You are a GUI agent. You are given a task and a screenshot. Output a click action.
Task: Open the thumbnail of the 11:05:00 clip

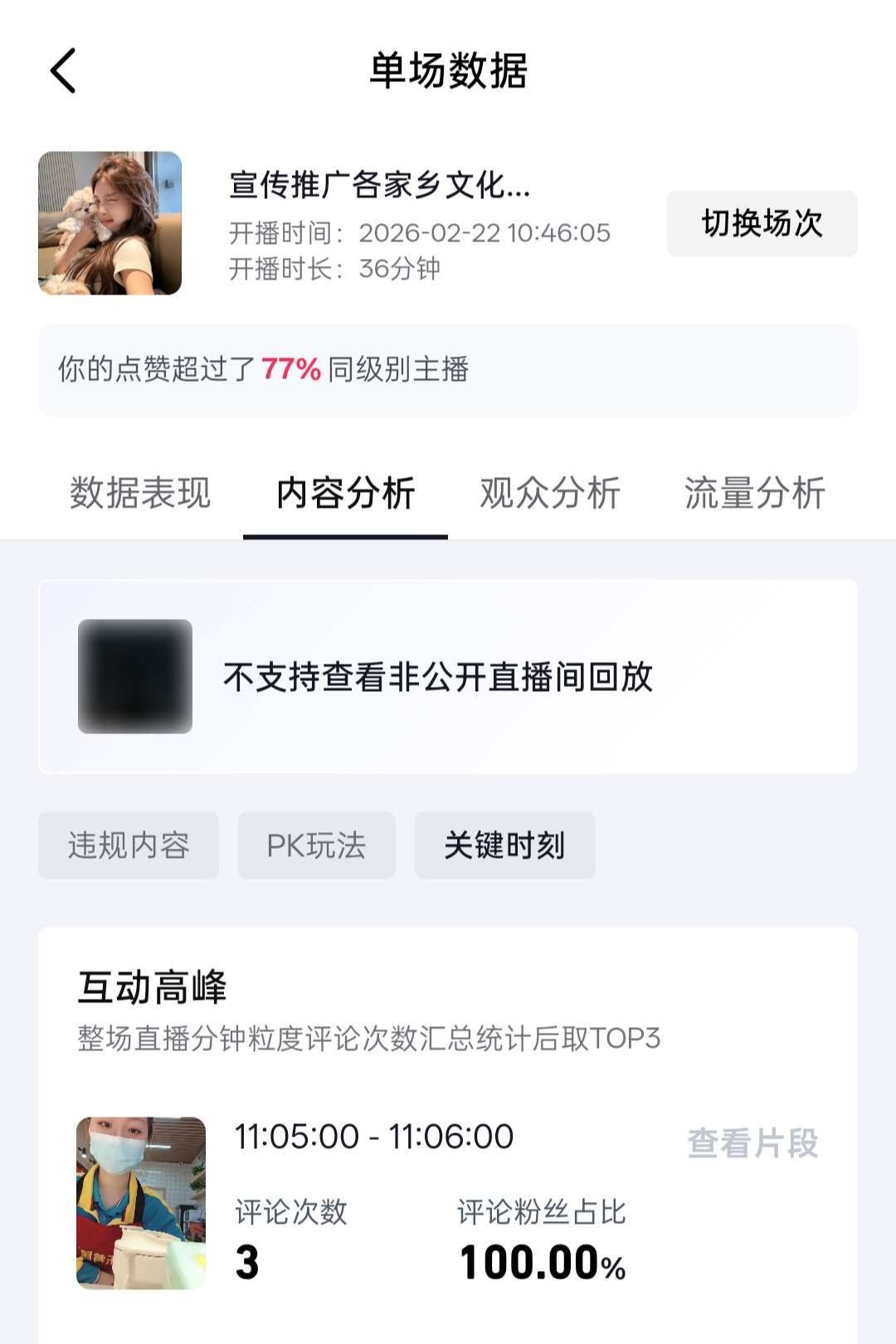click(141, 1202)
